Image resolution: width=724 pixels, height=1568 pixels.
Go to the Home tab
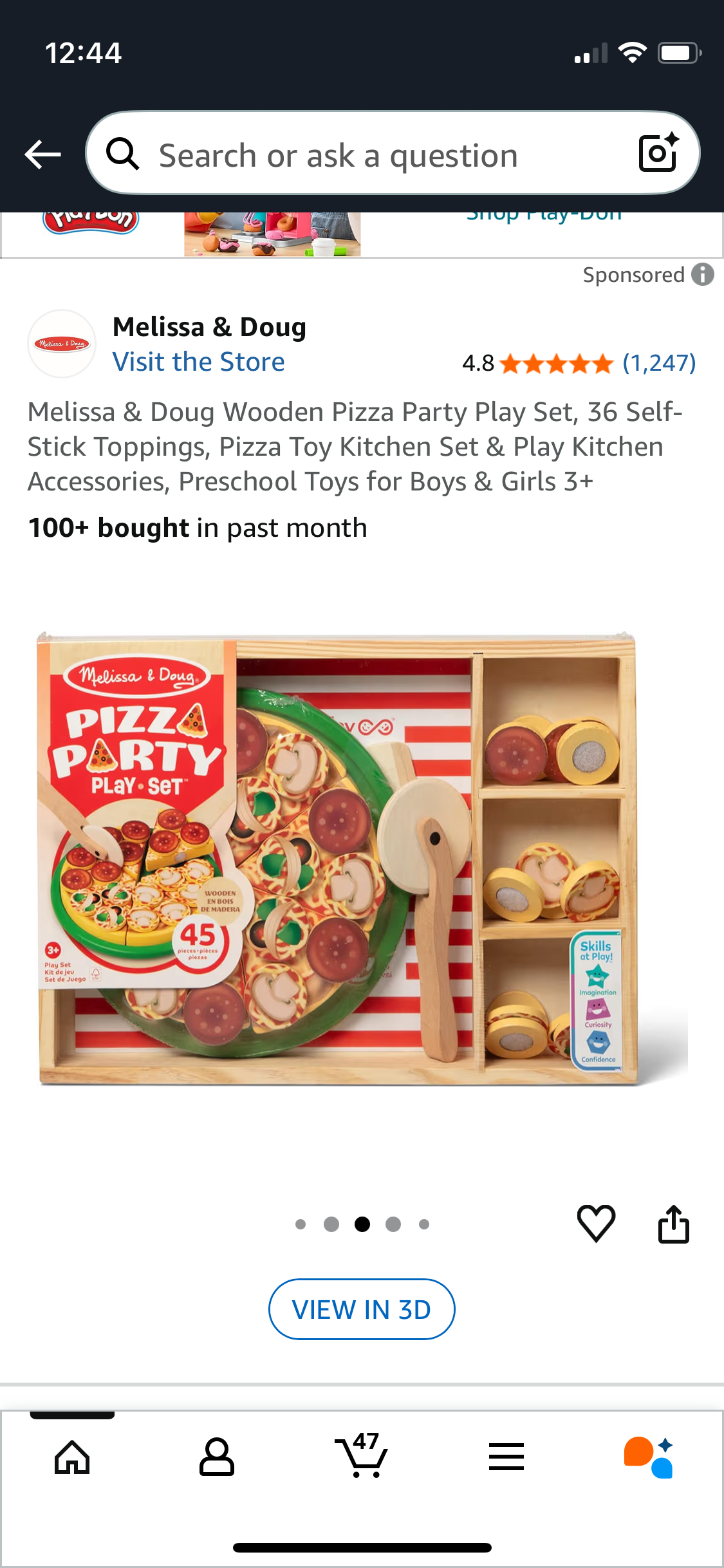coord(72,1457)
